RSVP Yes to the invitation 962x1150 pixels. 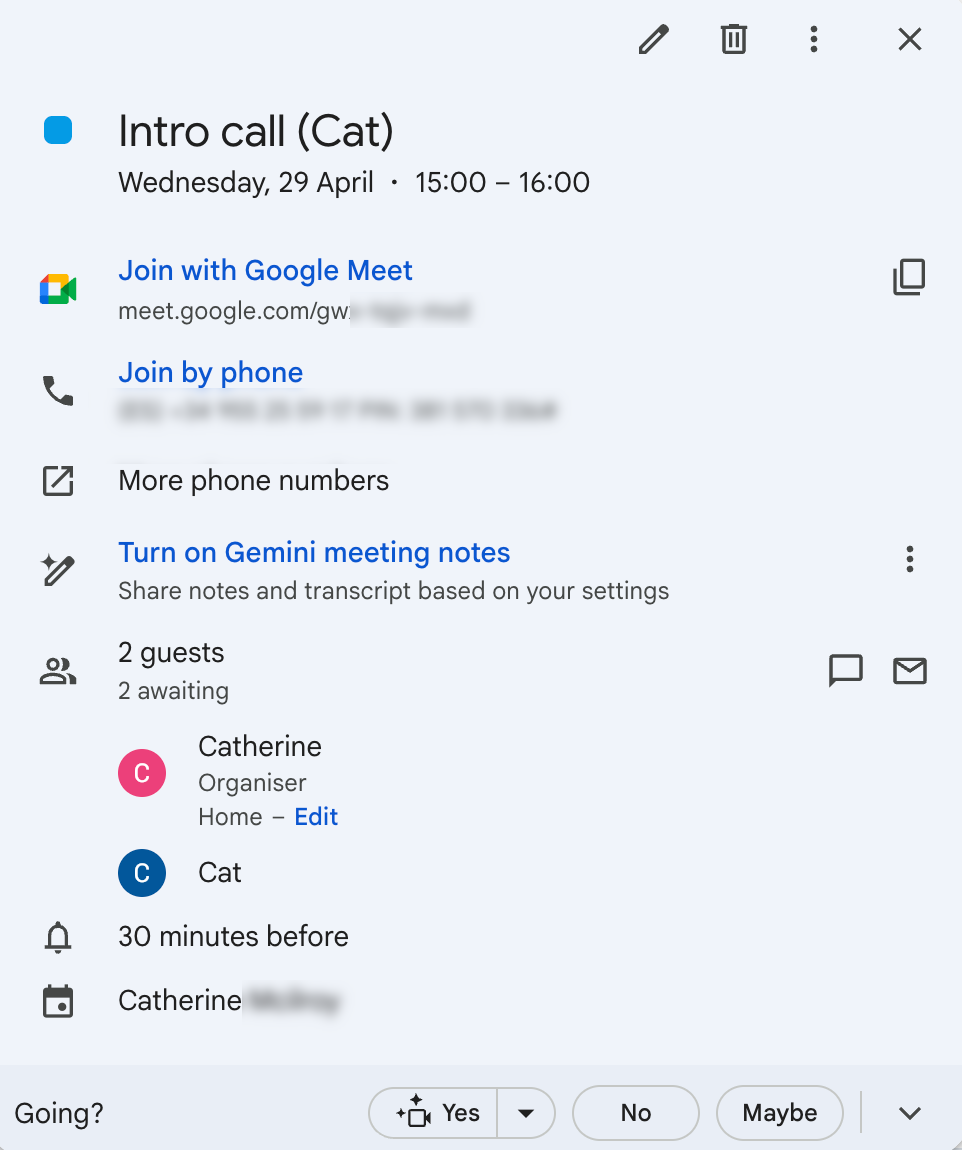[x=435, y=1113]
